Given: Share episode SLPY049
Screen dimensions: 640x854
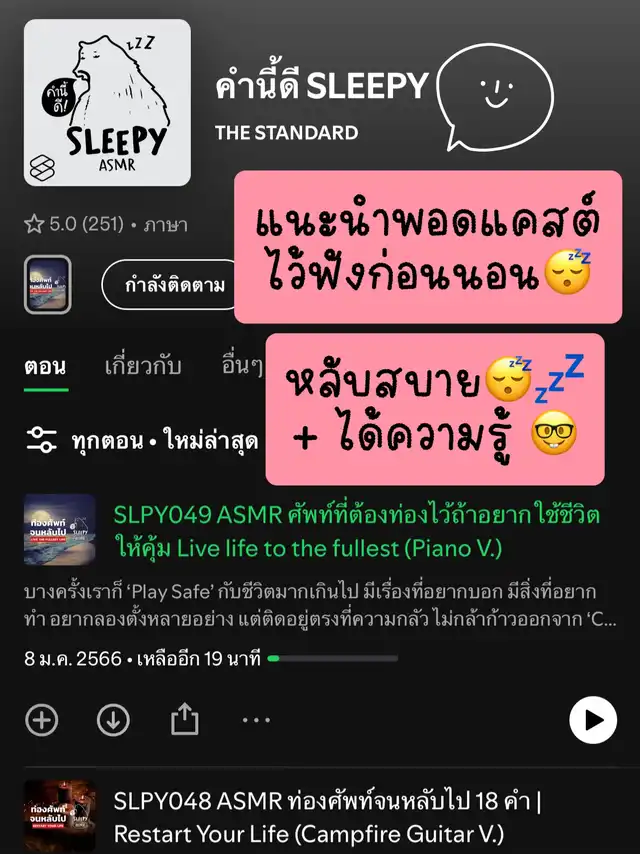Looking at the screenshot, I should click(185, 720).
